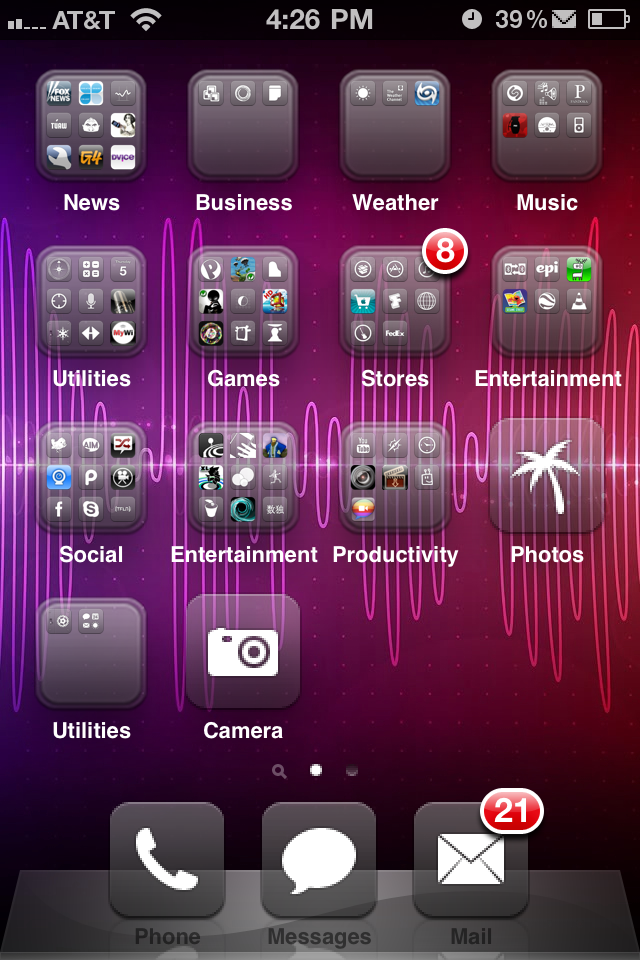Open the Games folder
Viewport: 640px width, 960px height.
pos(243,302)
